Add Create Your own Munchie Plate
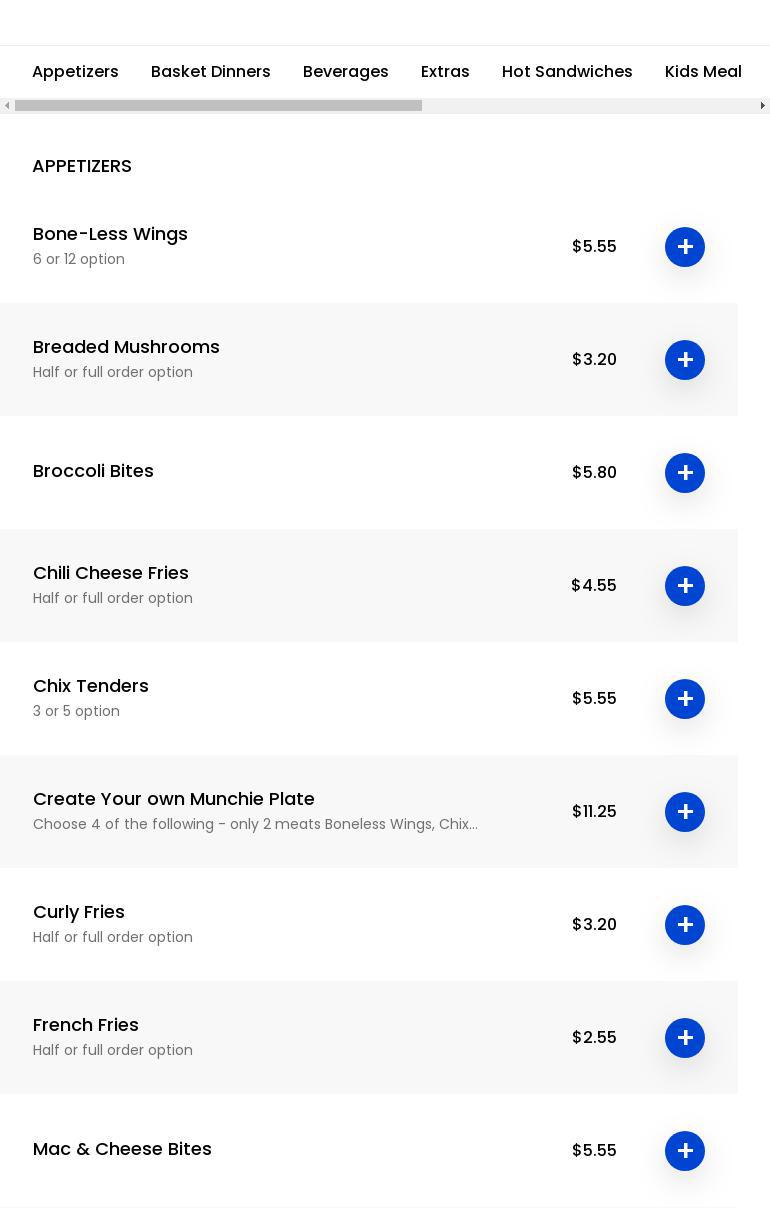The height and width of the screenshot is (1208, 770). pos(685,812)
